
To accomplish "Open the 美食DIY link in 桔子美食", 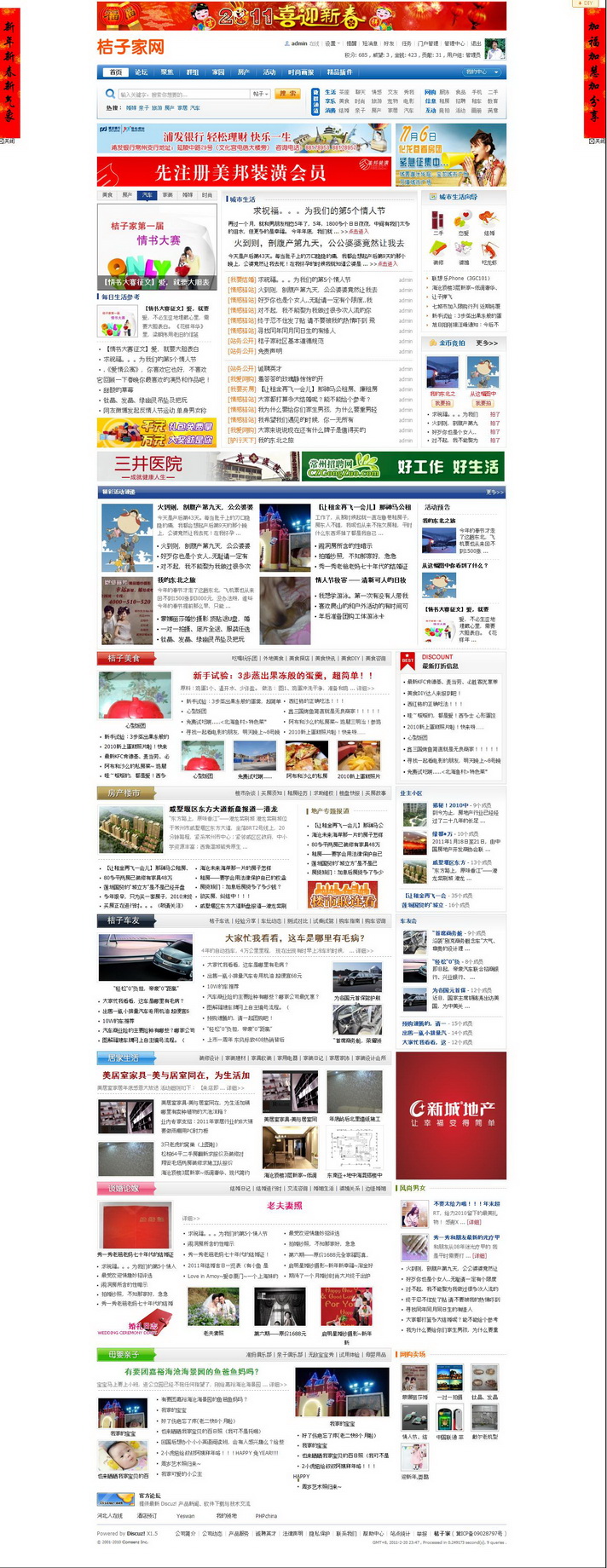I will click(x=351, y=658).
